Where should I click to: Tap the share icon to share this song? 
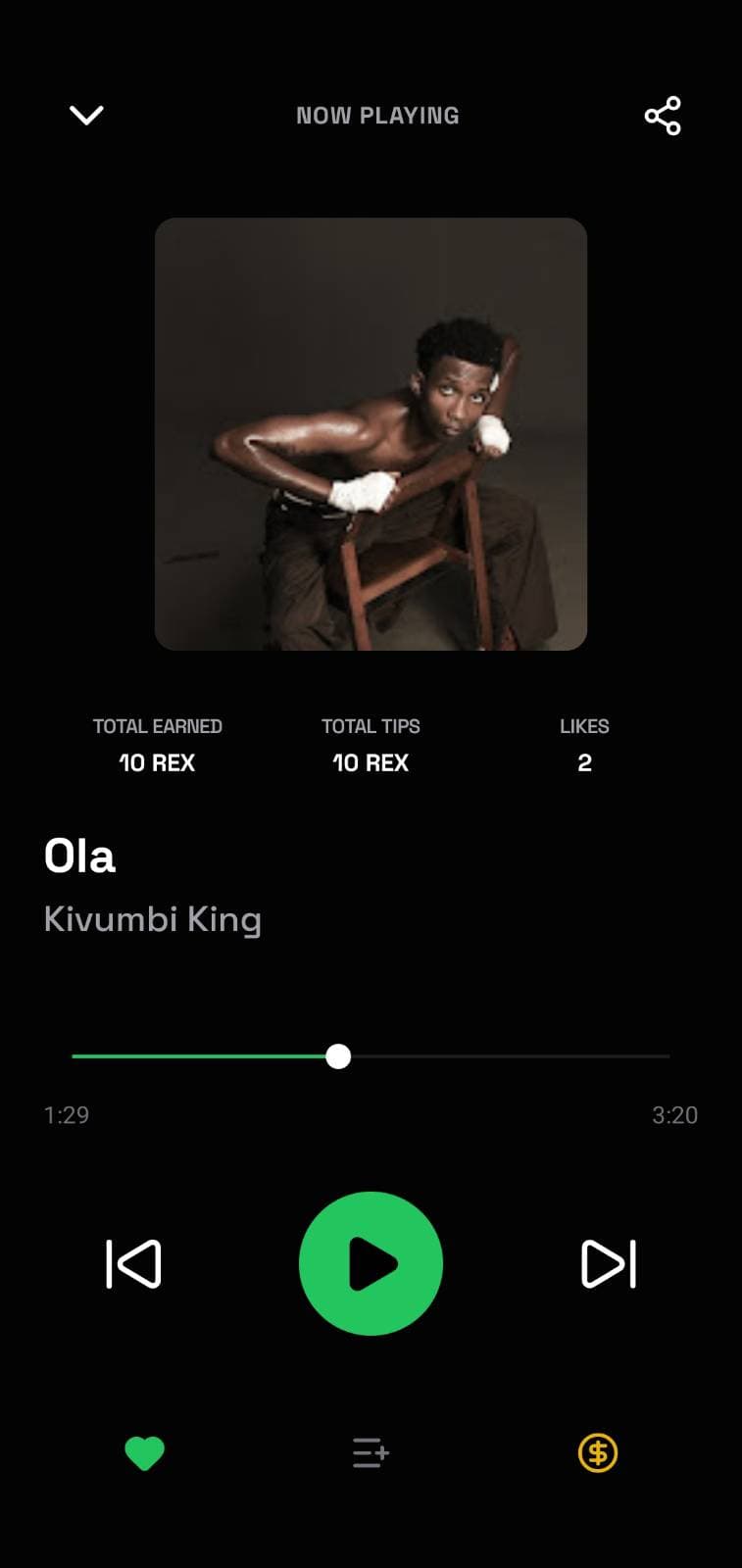[x=663, y=115]
